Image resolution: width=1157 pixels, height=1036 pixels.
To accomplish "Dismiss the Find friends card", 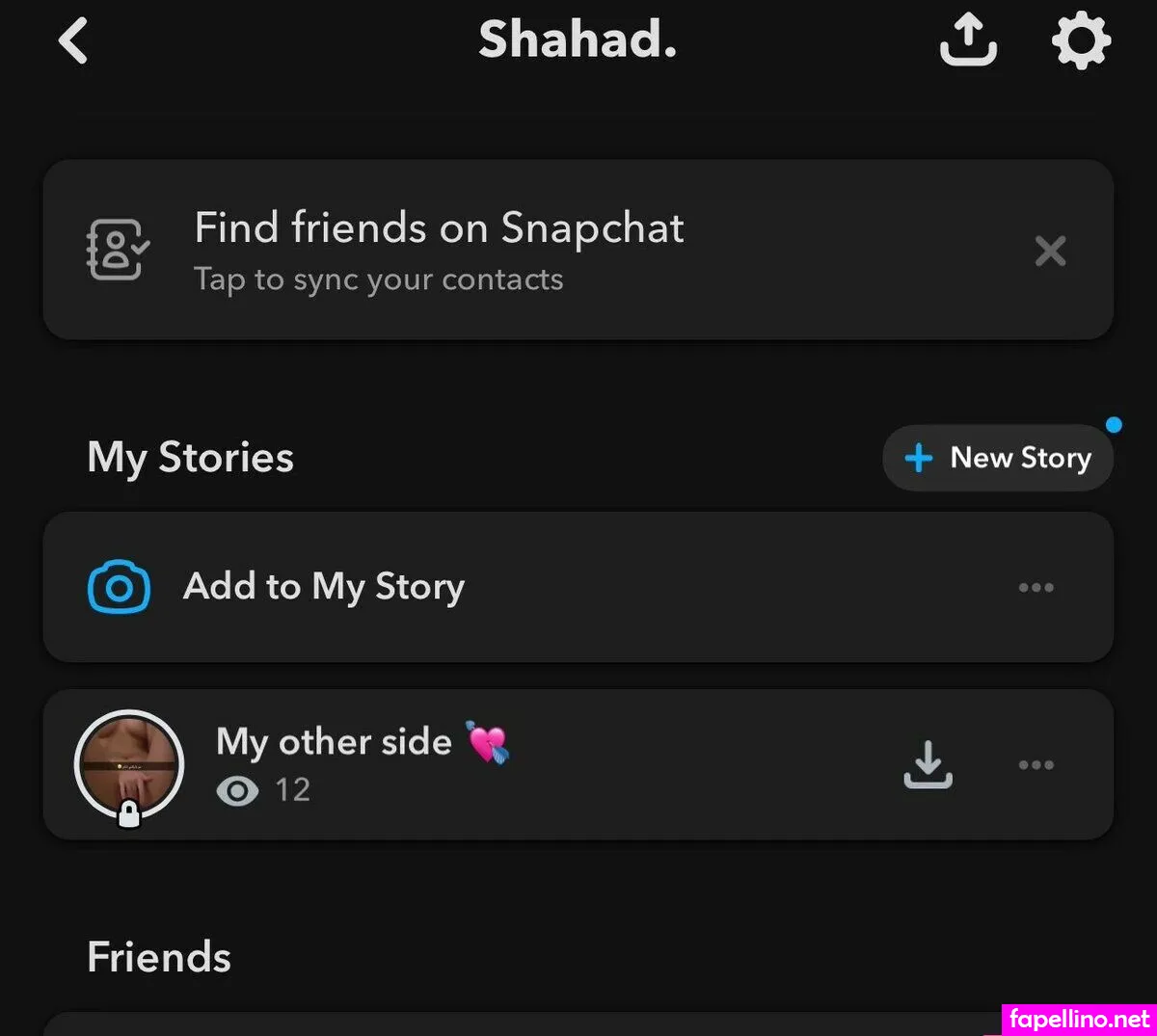I will click(x=1050, y=252).
